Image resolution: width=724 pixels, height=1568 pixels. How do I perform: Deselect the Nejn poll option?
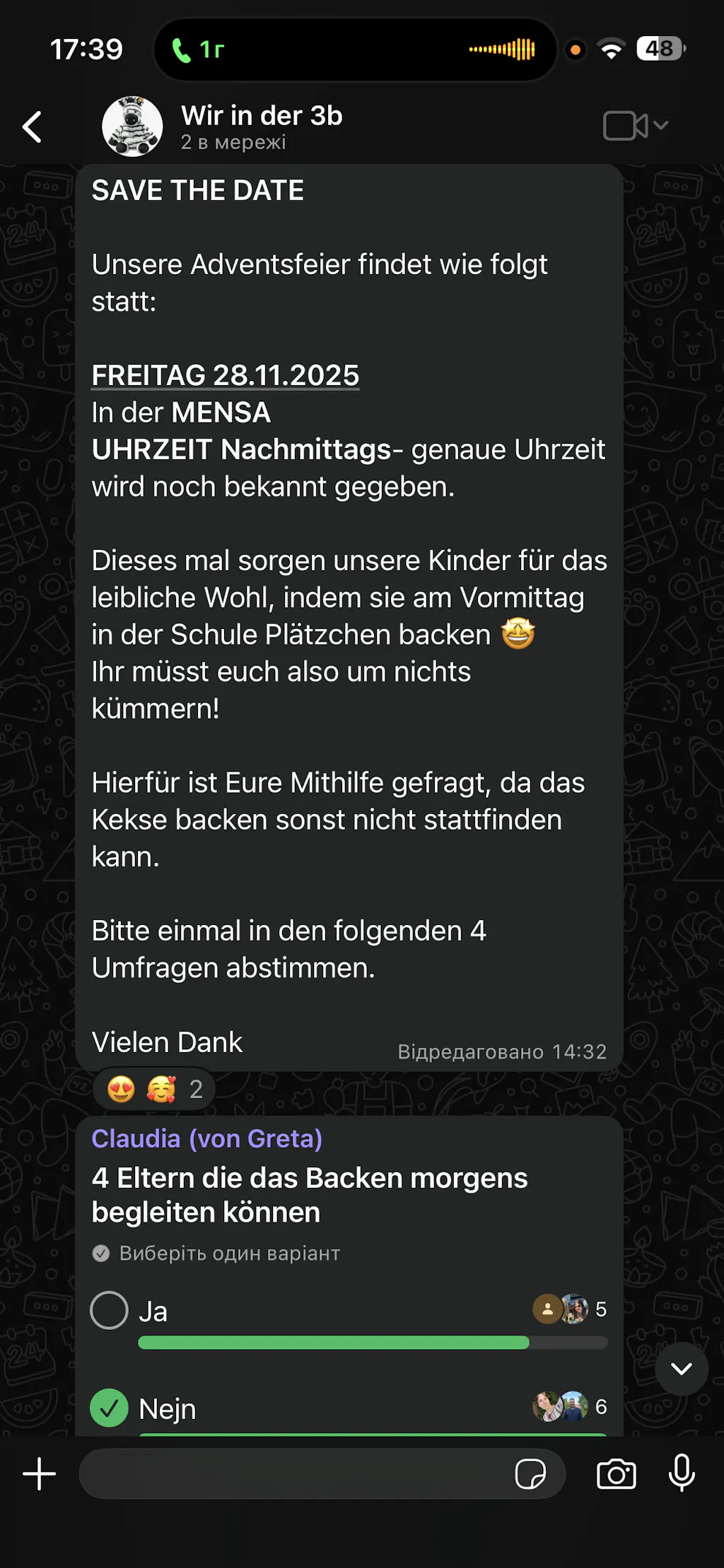click(110, 1408)
